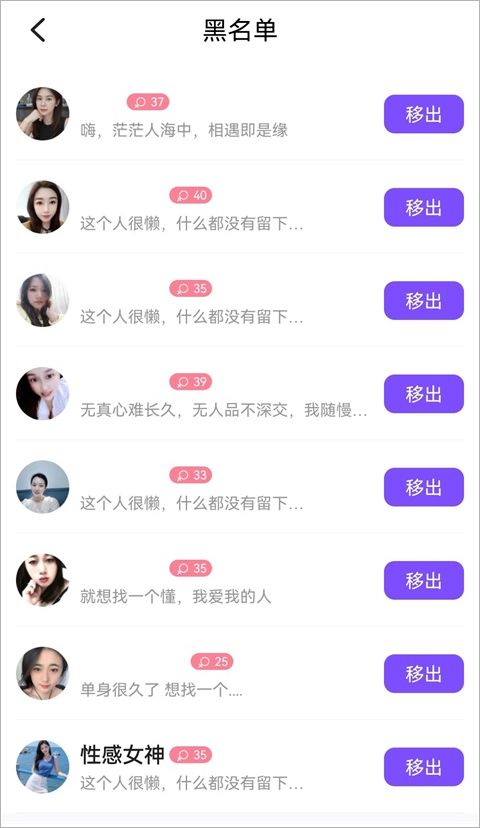
Task: Go back from the 黑名单 page
Action: [38, 30]
